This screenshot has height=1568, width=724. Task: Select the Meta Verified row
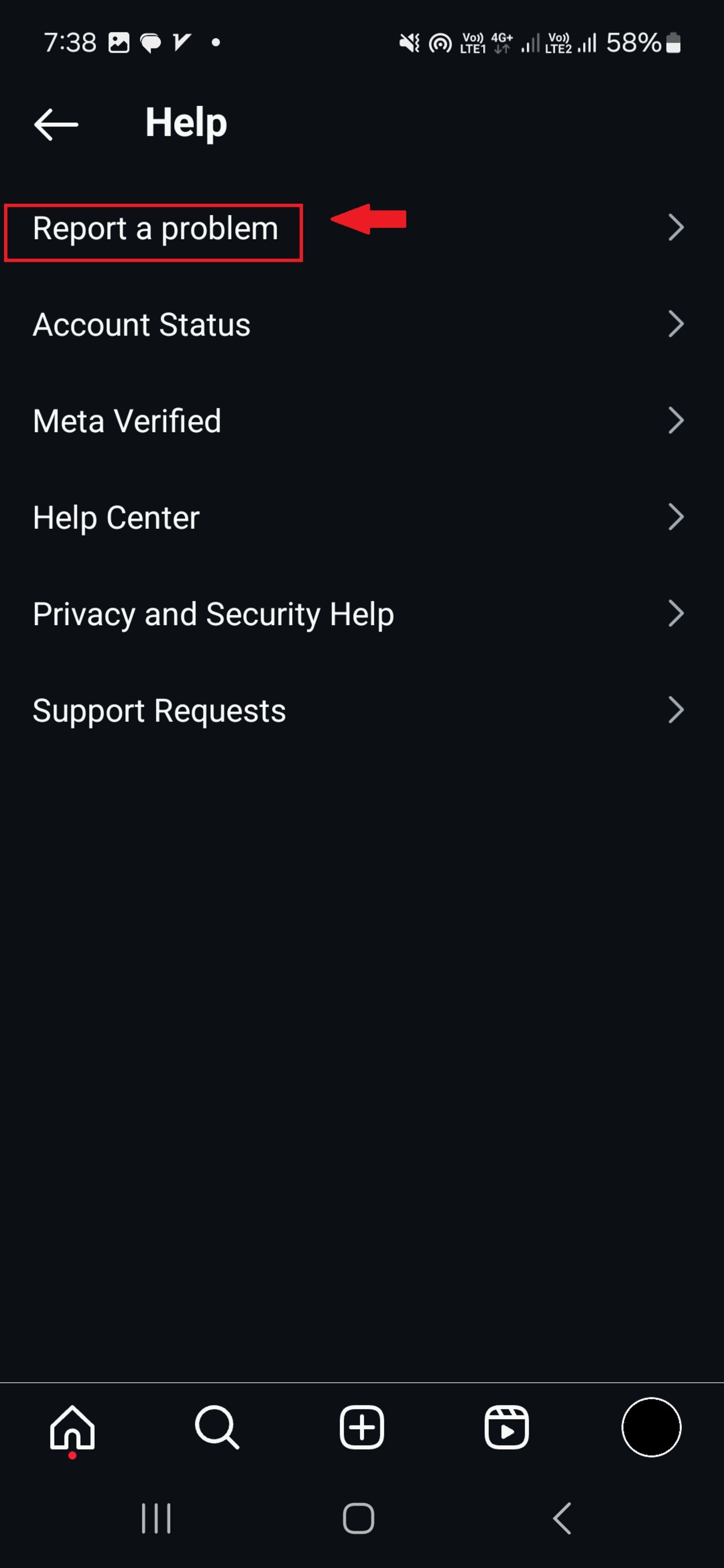(127, 421)
